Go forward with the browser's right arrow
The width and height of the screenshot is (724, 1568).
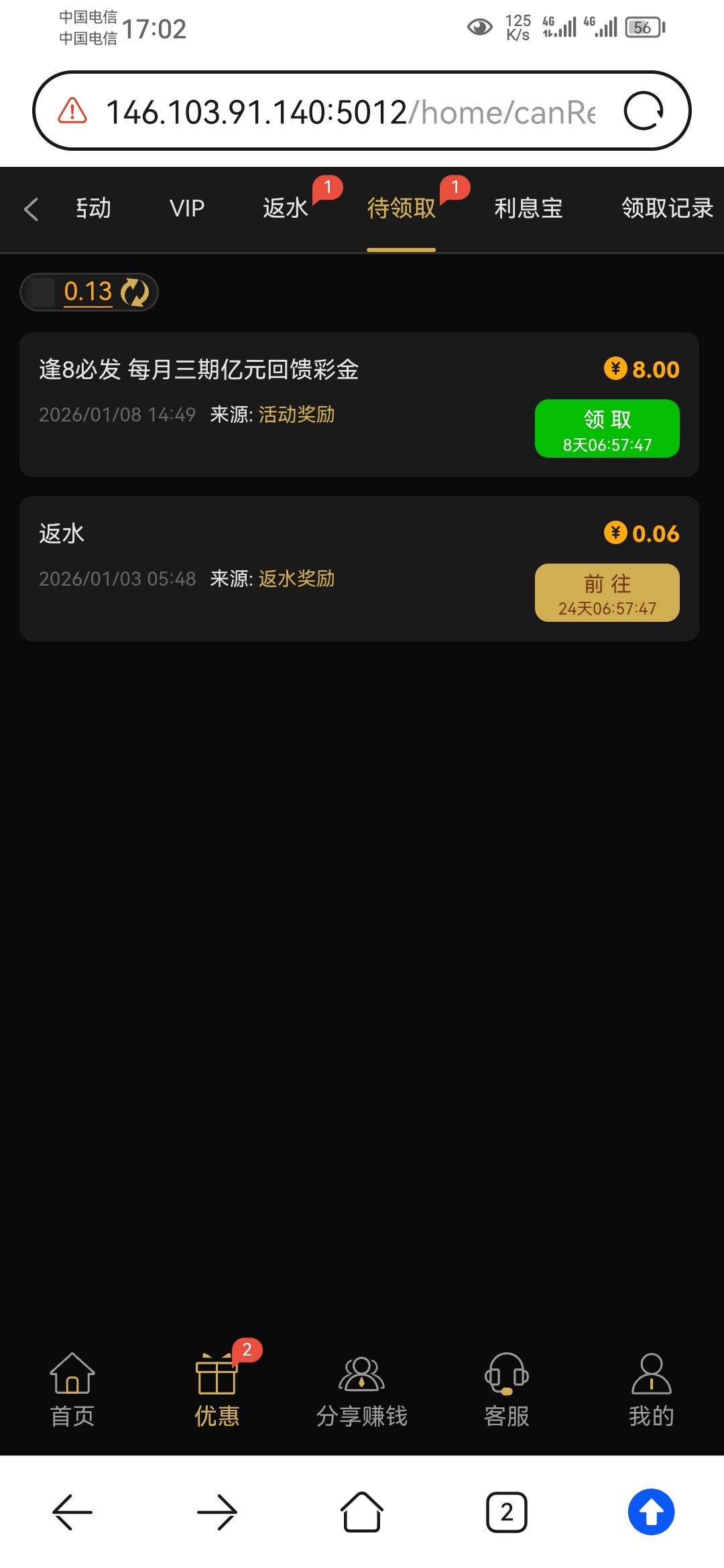point(217,1512)
